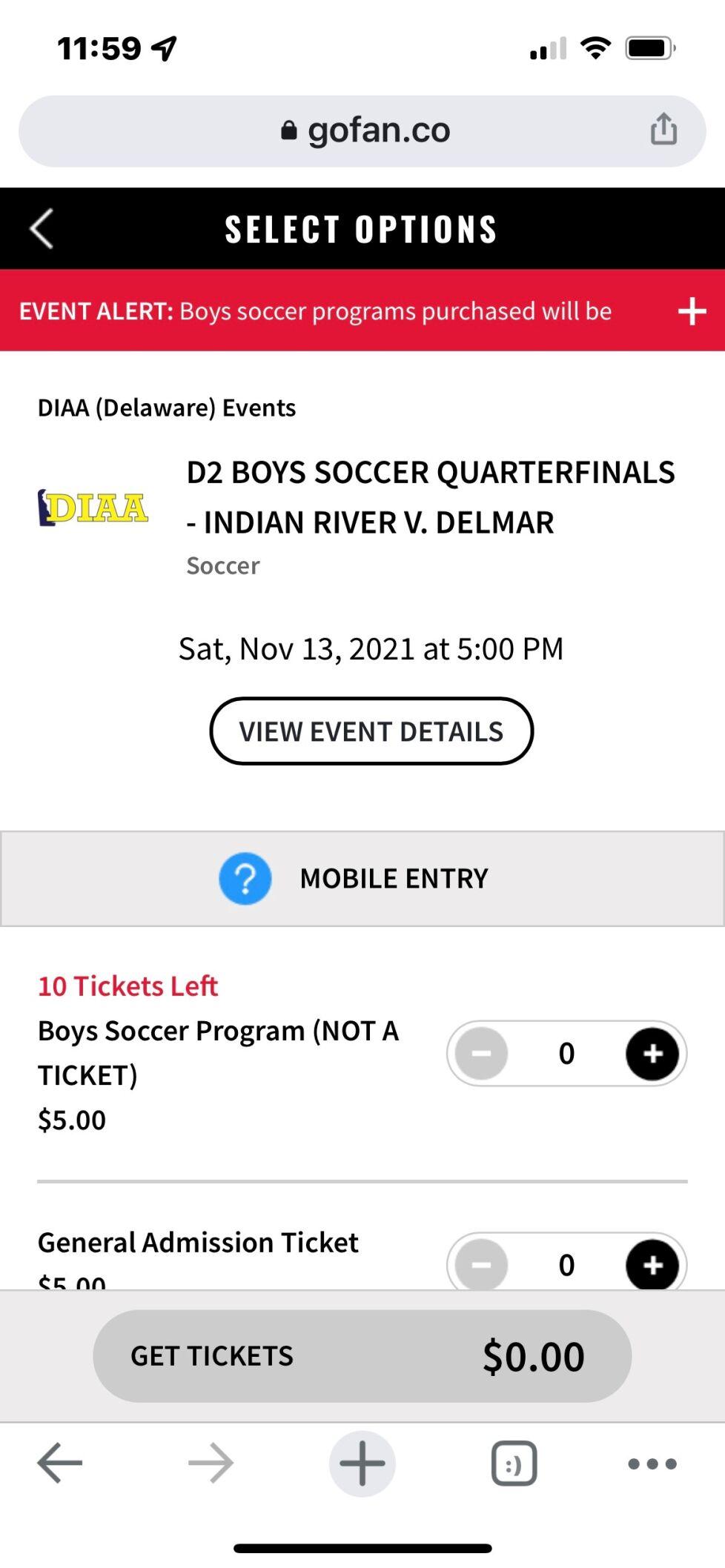Tap the gofan.co address bar
725x1568 pixels.
point(362,131)
